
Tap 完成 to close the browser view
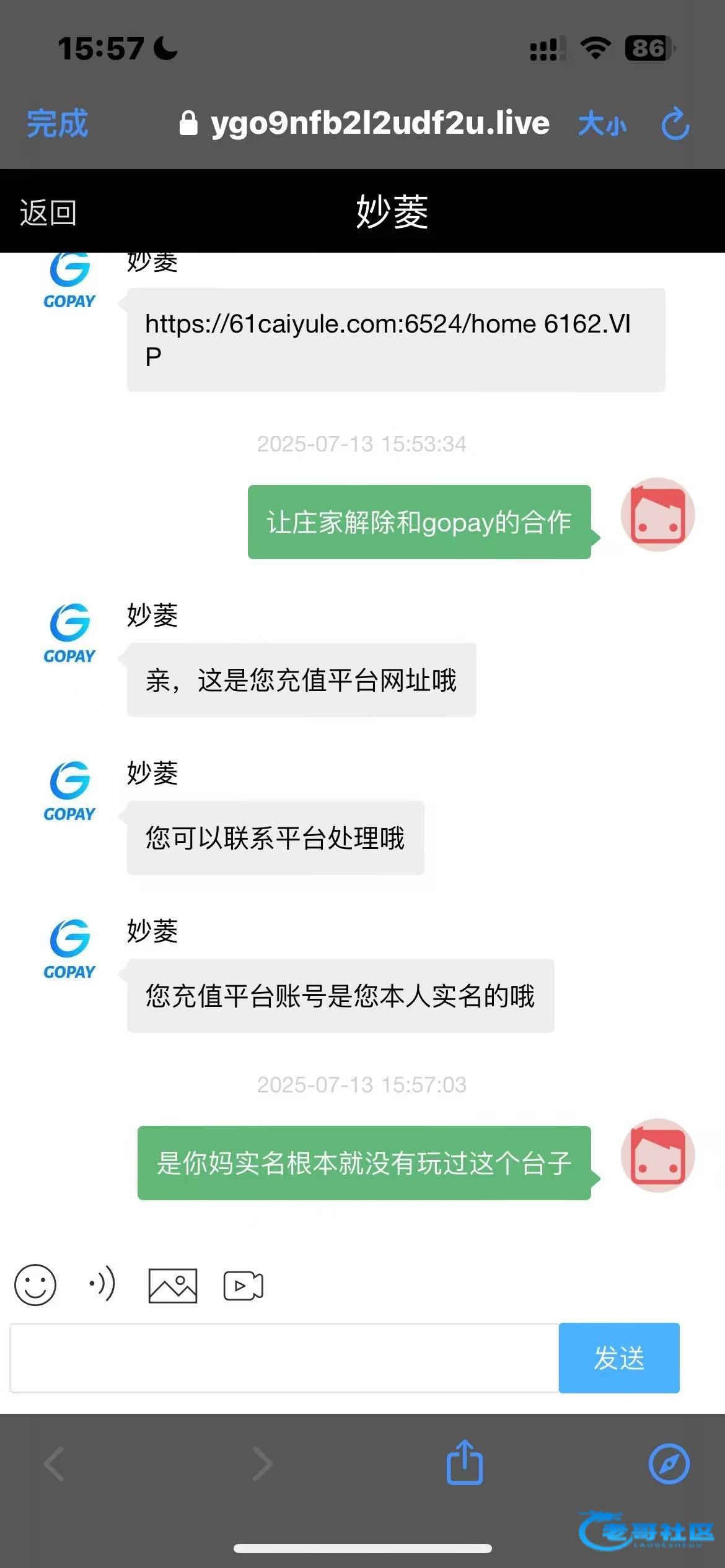[x=57, y=123]
